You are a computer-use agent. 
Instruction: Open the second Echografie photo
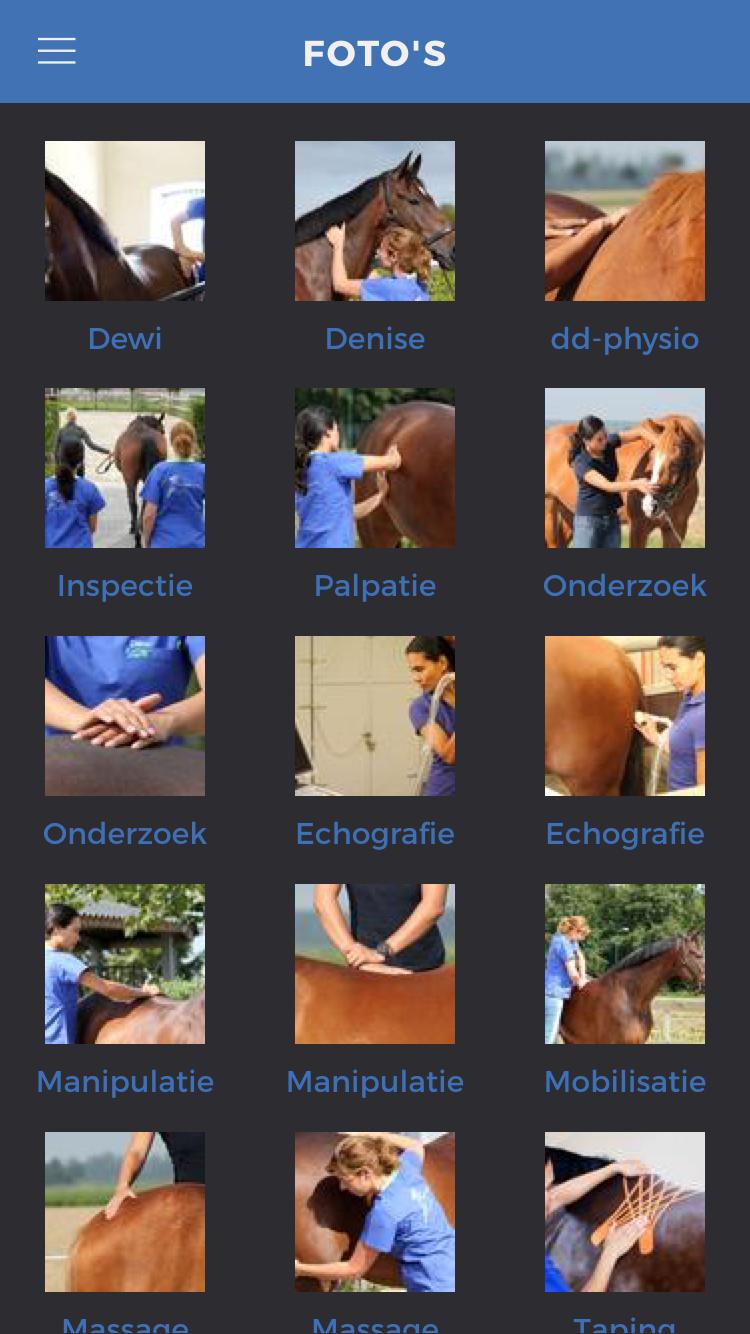(624, 715)
